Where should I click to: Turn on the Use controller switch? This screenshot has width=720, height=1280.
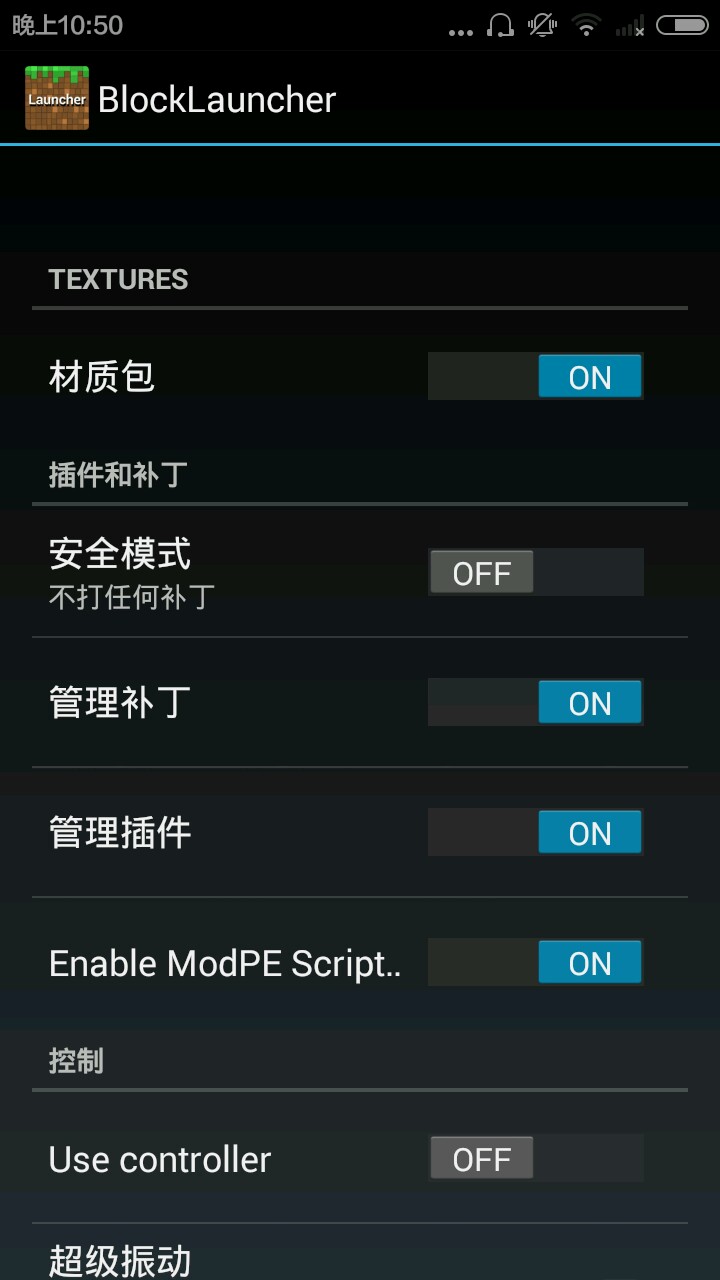click(x=535, y=1159)
